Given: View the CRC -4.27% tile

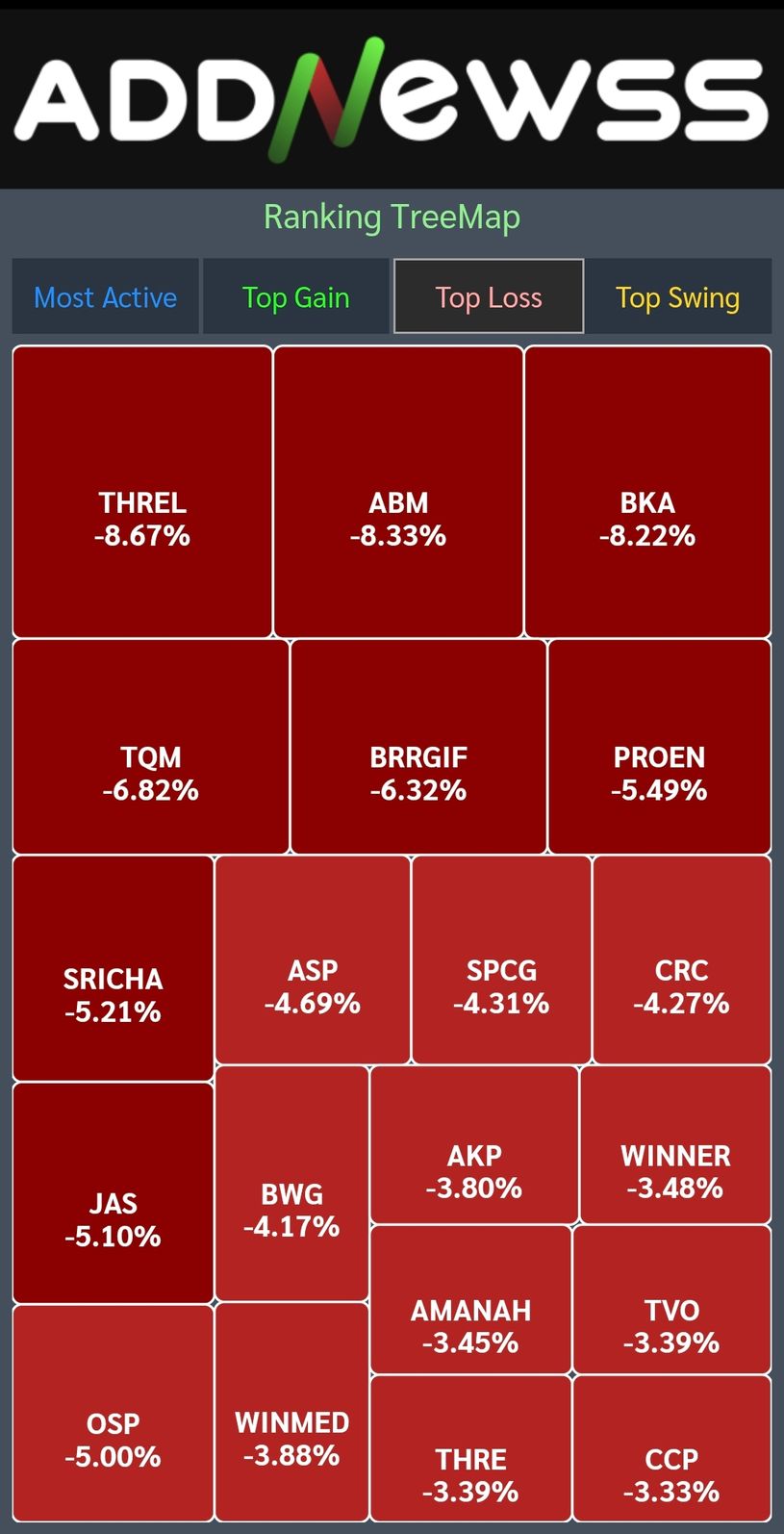Looking at the screenshot, I should tap(682, 959).
